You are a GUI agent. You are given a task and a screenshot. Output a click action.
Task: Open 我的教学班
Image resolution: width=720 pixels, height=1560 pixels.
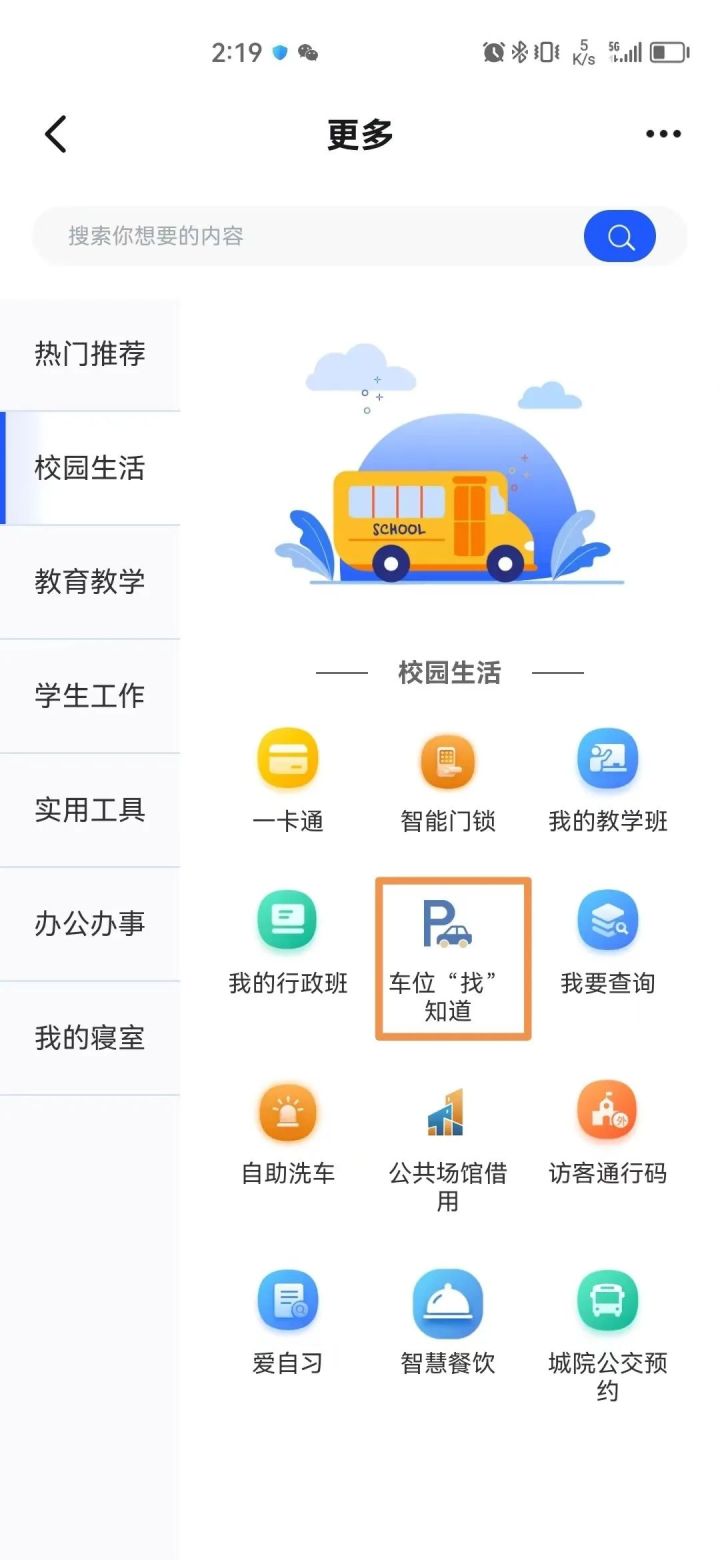tap(608, 781)
